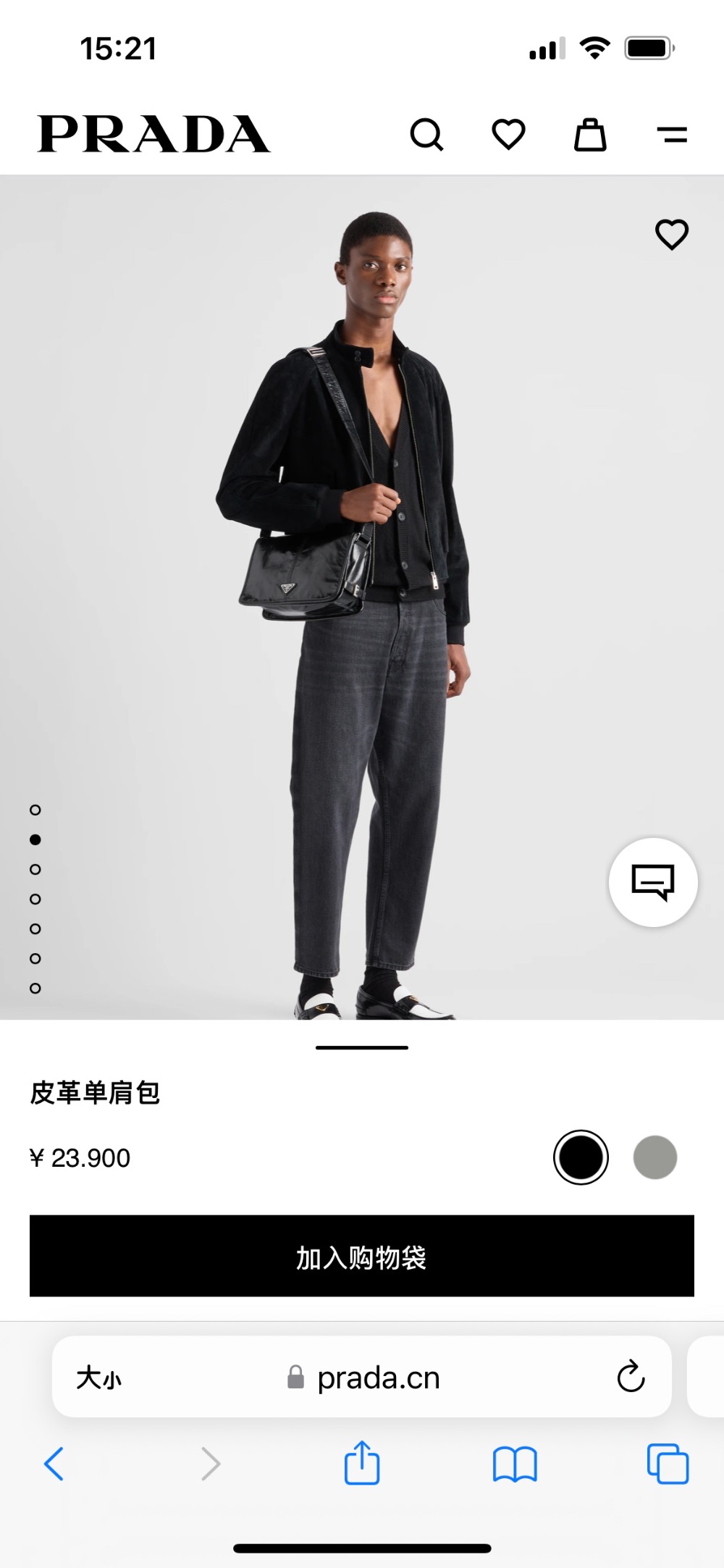Open the 大小 page settings menu
The width and height of the screenshot is (724, 1568).
[x=99, y=1378]
